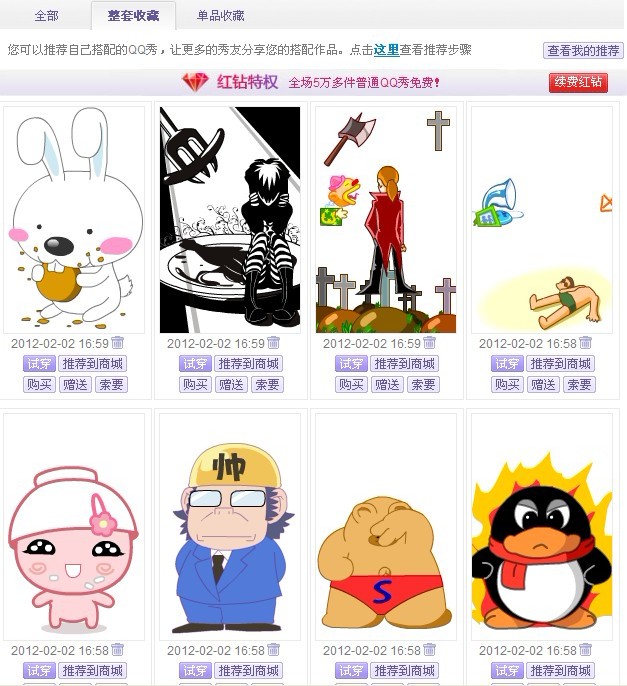Tap 购买 under the graveyard tile
This screenshot has height=686, width=627.
tap(350, 384)
